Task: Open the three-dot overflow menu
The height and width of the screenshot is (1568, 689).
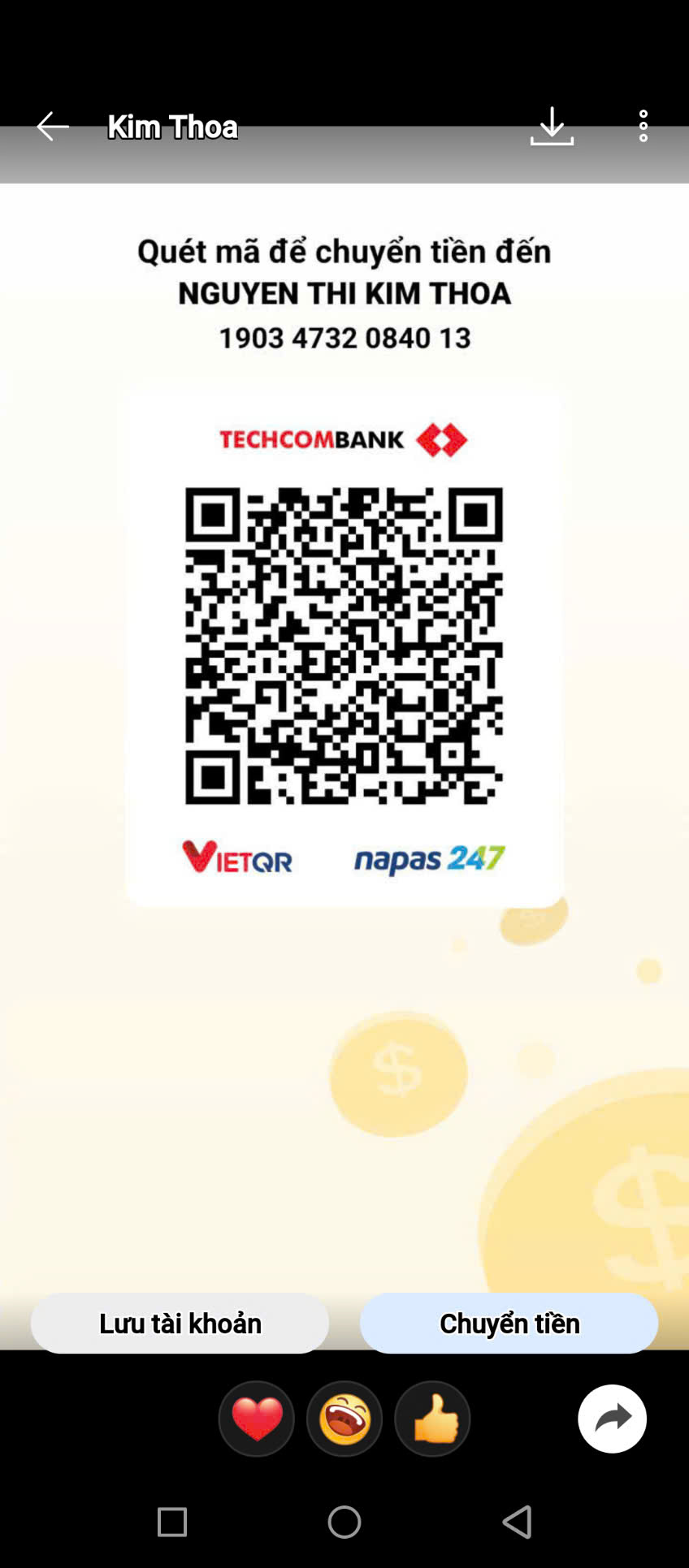Action: click(x=643, y=127)
